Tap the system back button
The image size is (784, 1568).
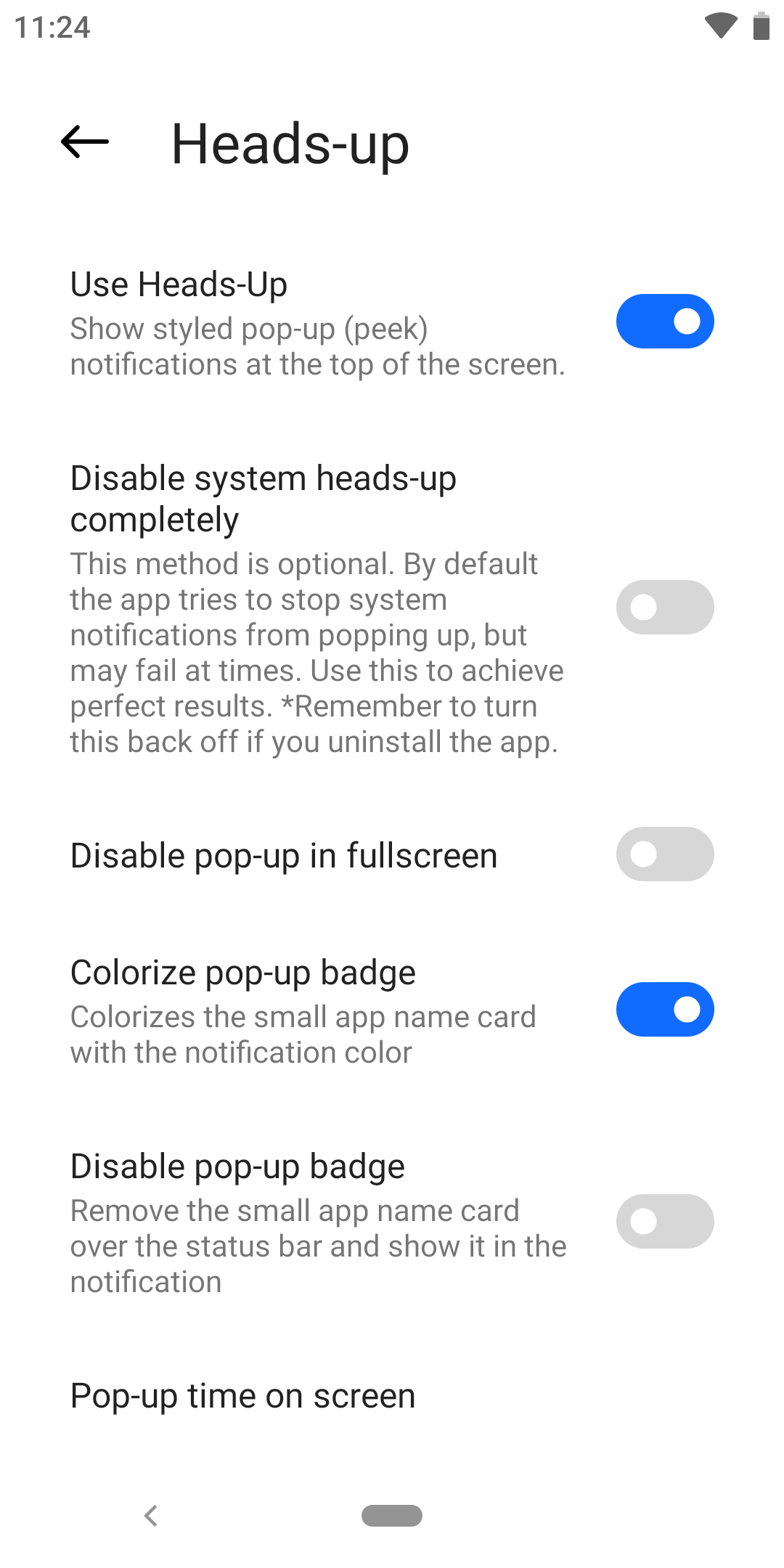pyautogui.click(x=151, y=1516)
